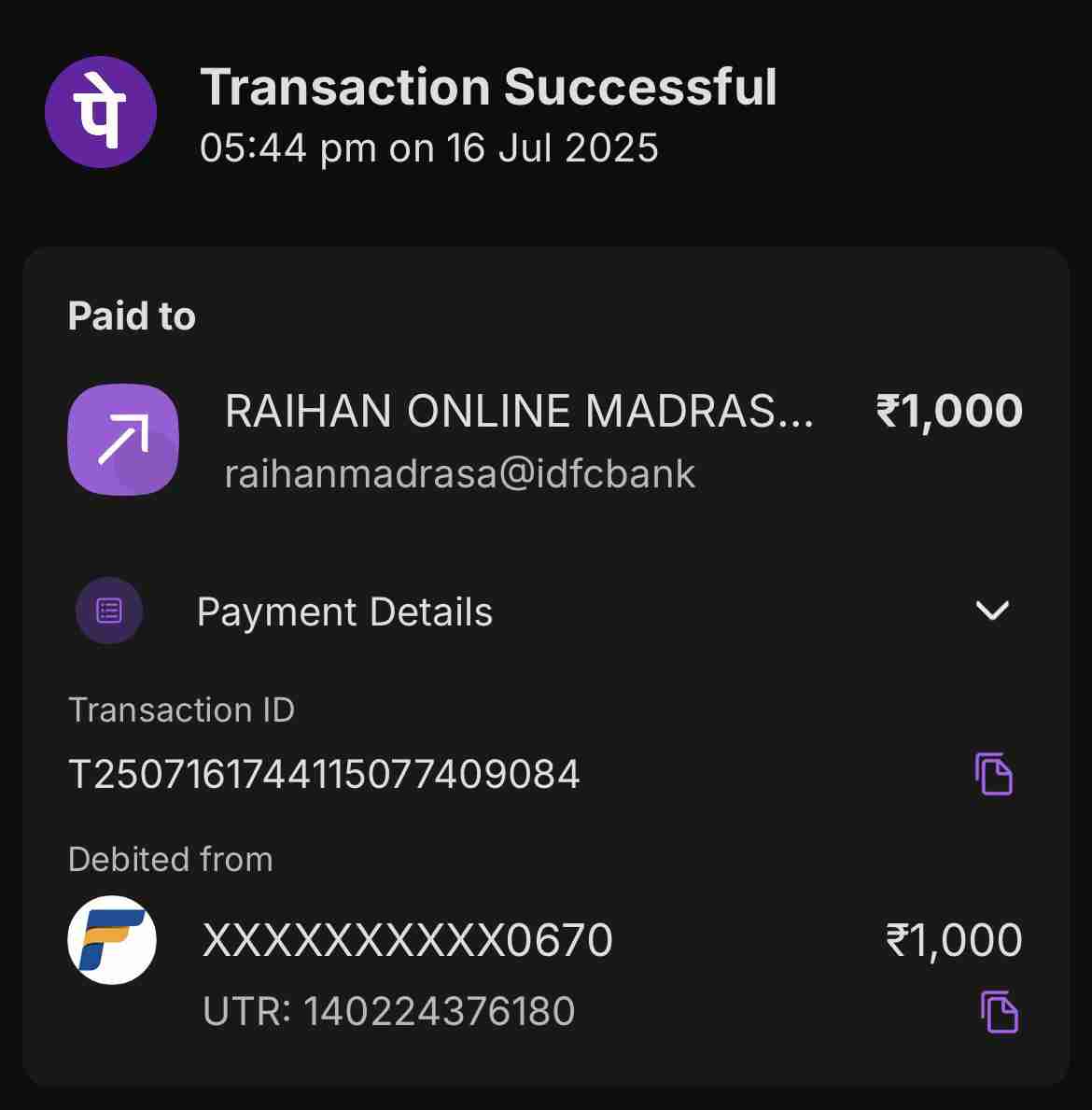1092x1110 pixels.
Task: Collapse the Payment Details section
Action: [991, 611]
